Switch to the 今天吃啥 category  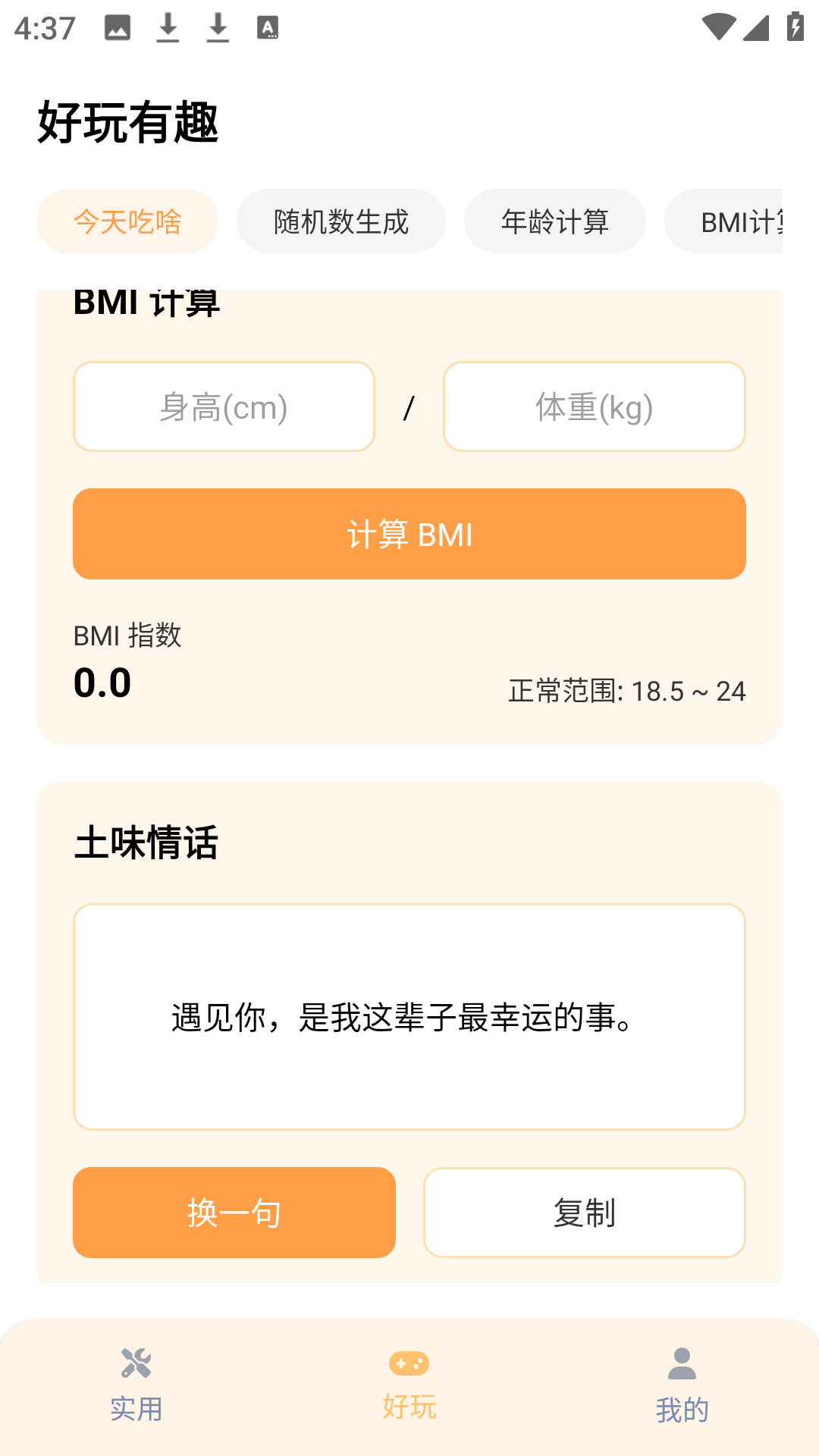127,221
